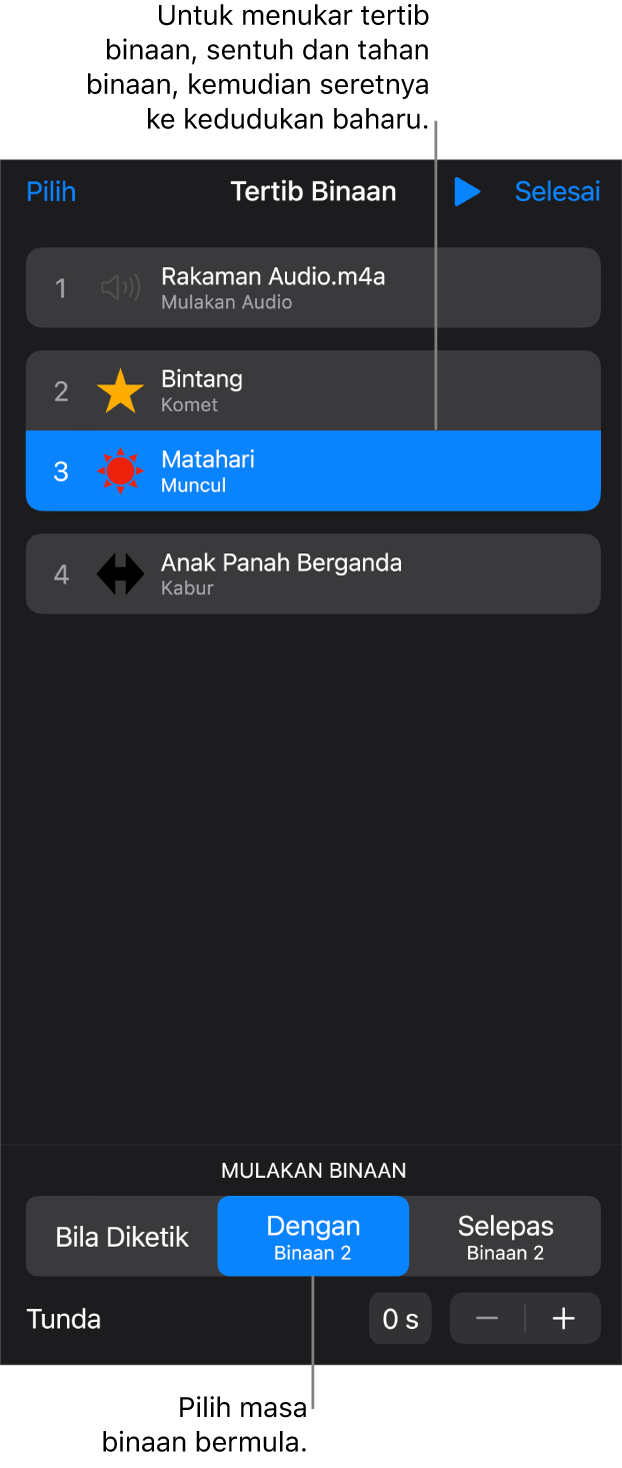
Task: Select the Anak Panah Berganda build
Action: 313,574
